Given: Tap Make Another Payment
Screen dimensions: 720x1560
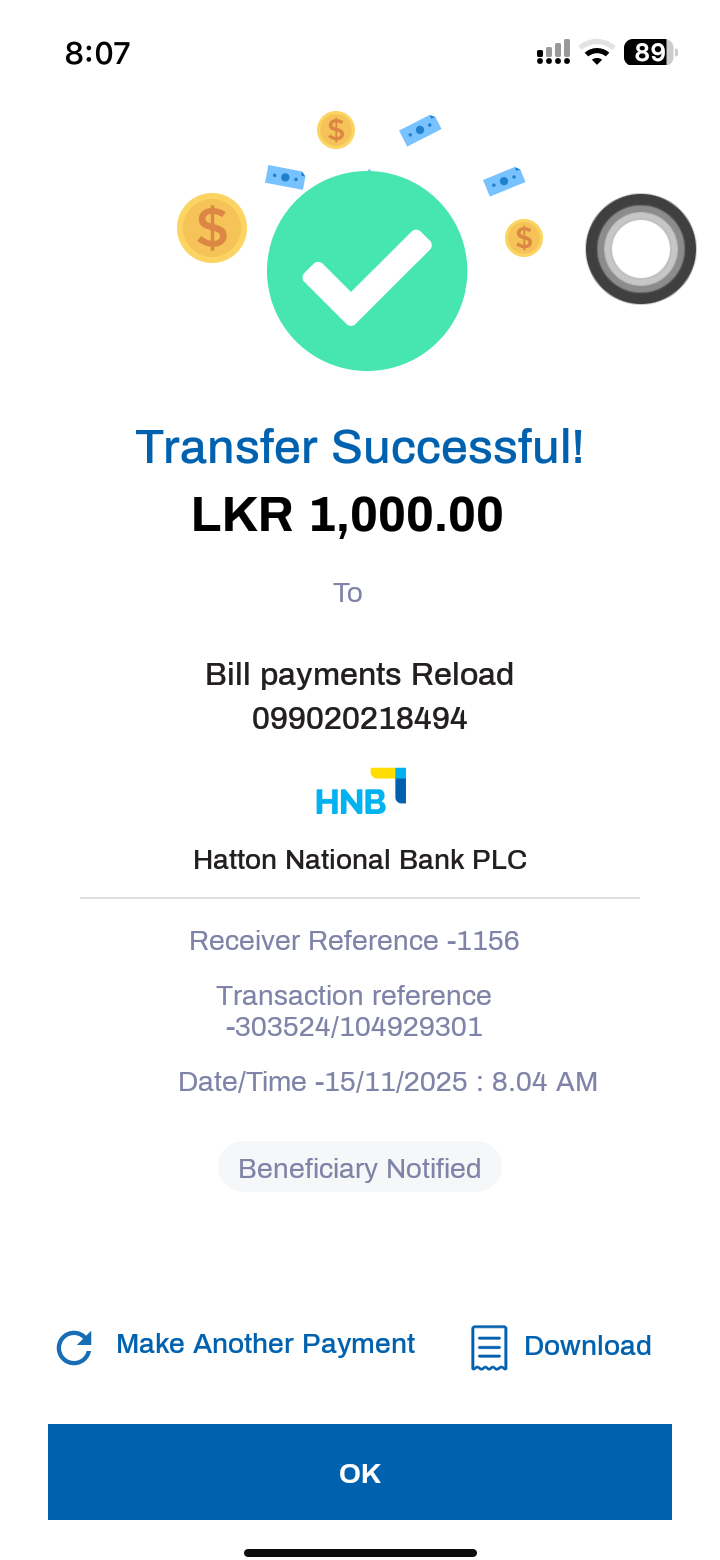Looking at the screenshot, I should click(236, 1345).
